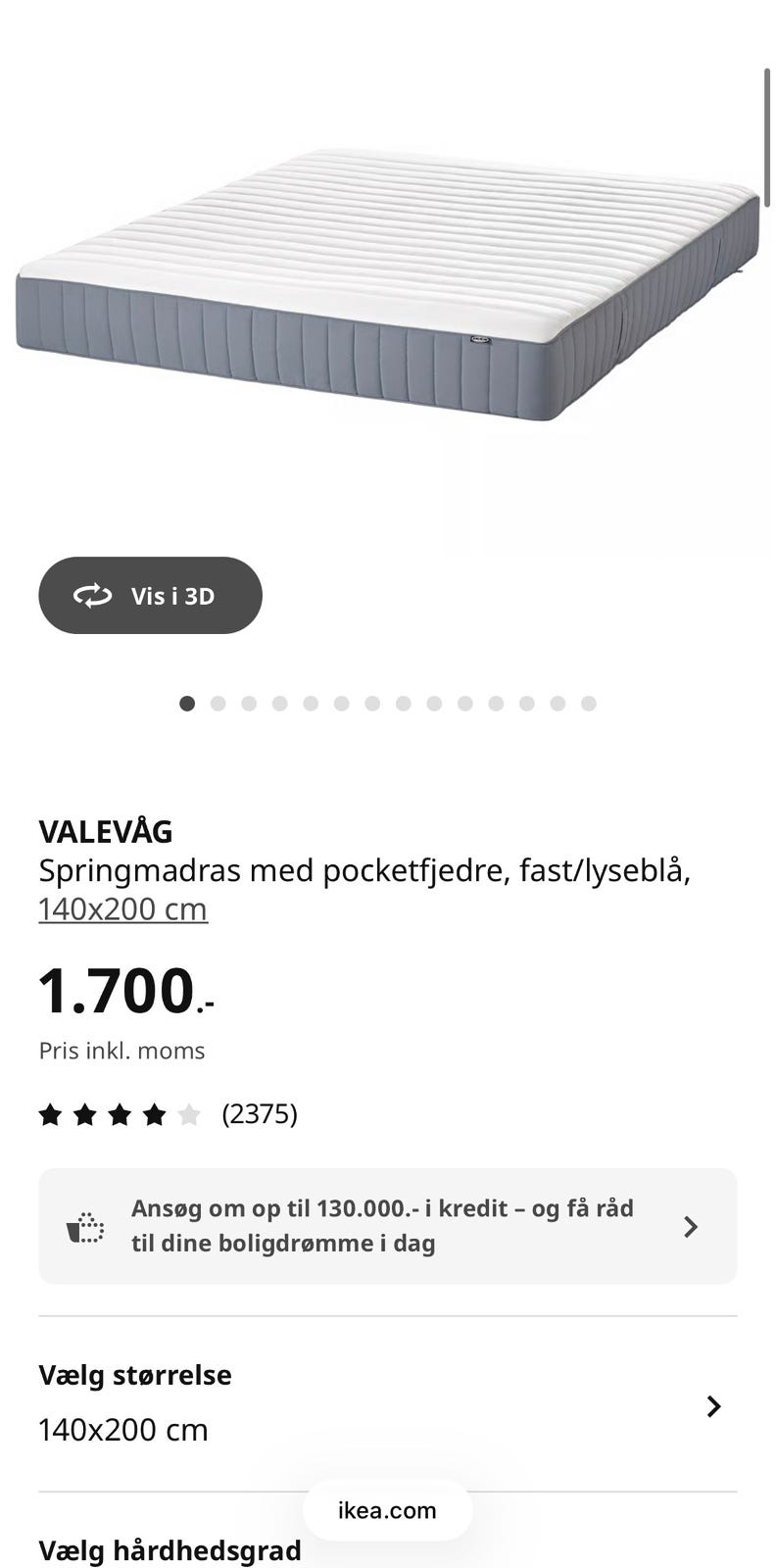The height and width of the screenshot is (1568, 776).
Task: Click the empty fifth rating star
Action: coord(189,1114)
